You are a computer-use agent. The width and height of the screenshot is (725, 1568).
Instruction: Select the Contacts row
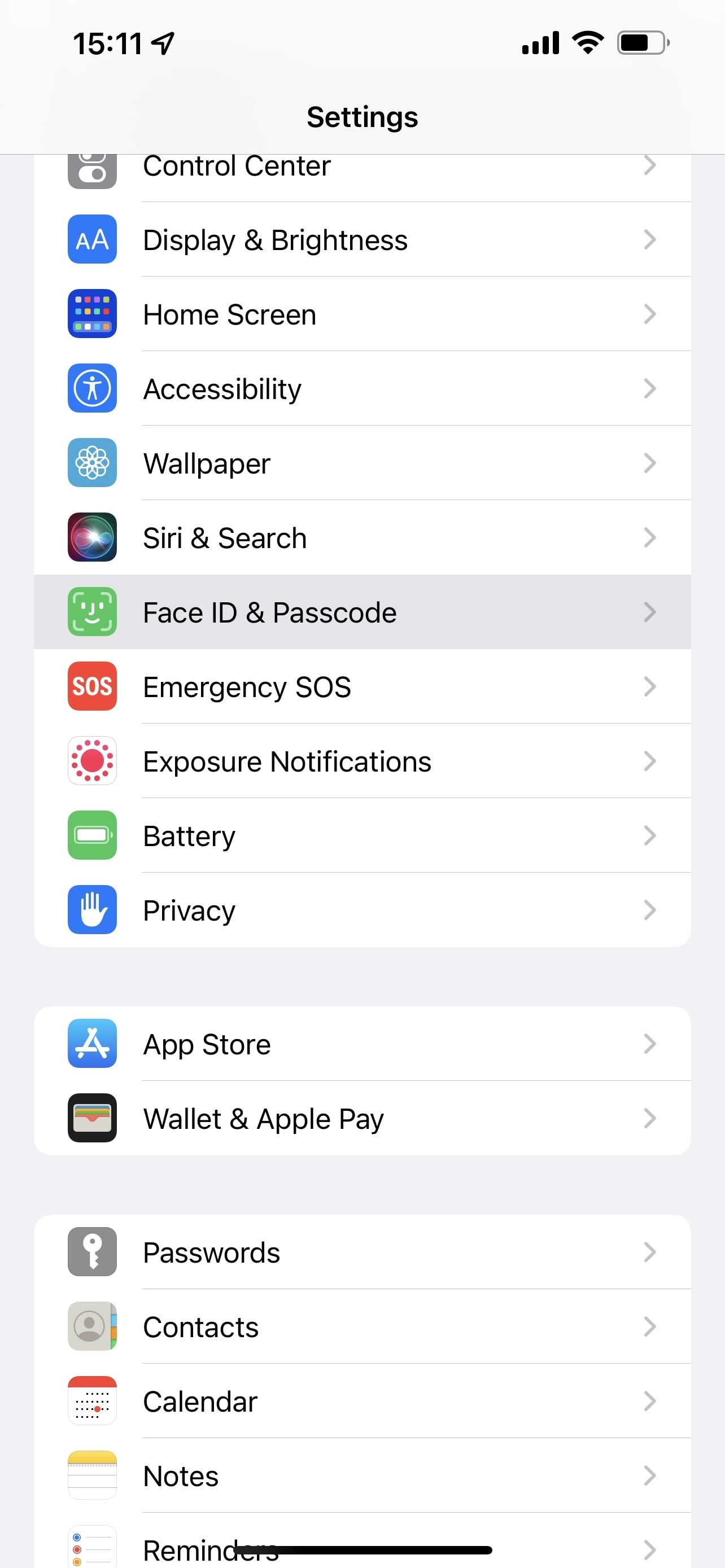pyautogui.click(x=361, y=1327)
